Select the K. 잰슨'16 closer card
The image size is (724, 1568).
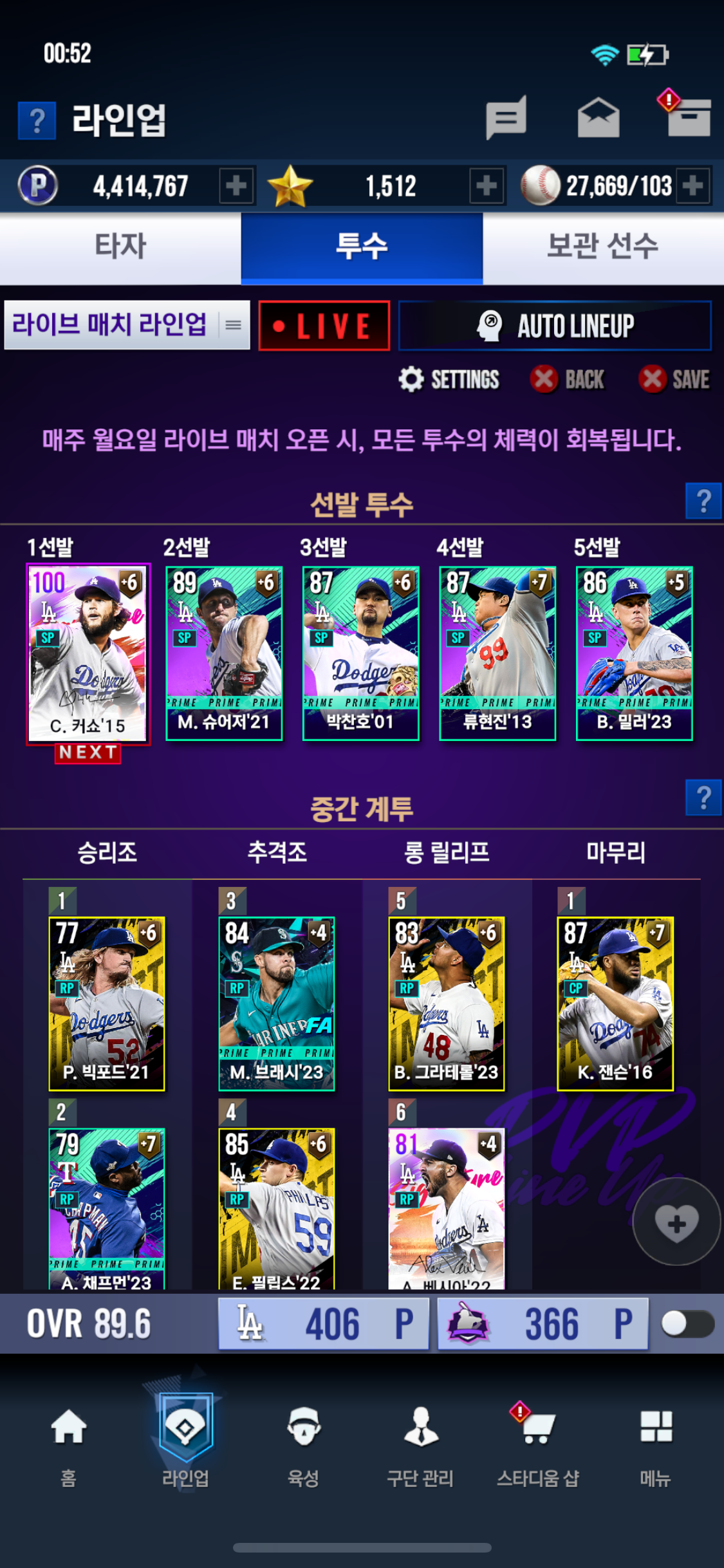point(615,1003)
